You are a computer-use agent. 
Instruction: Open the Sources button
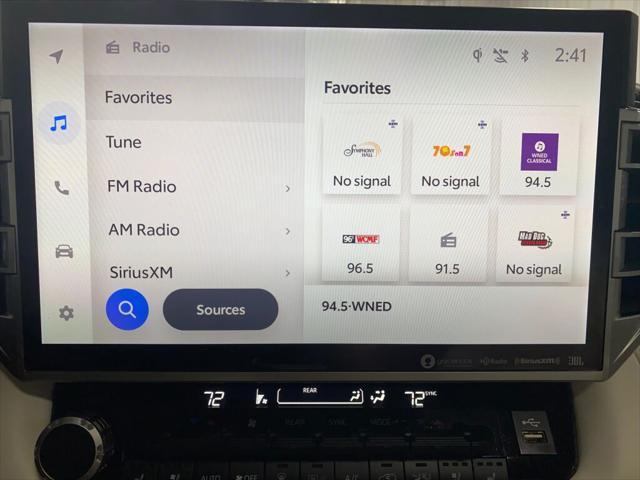coord(220,310)
